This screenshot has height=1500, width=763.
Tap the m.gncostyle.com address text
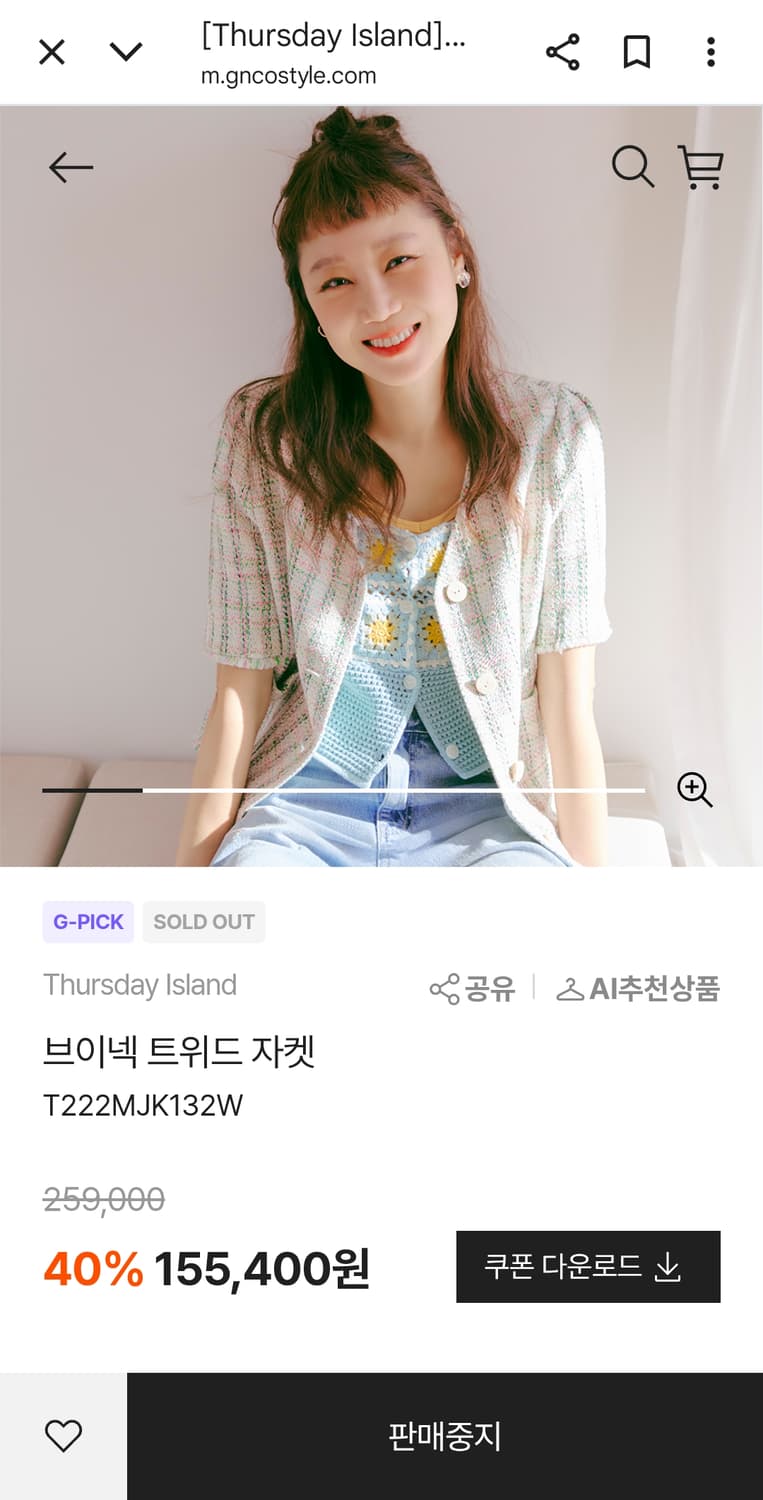pos(289,75)
